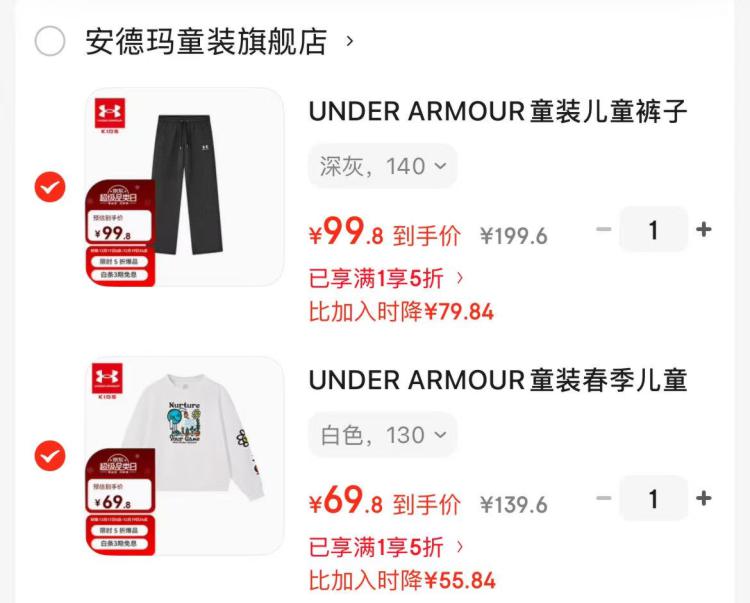
Task: Decrease quantity of the 童装春季儿童 sweatshirt
Action: point(603,499)
